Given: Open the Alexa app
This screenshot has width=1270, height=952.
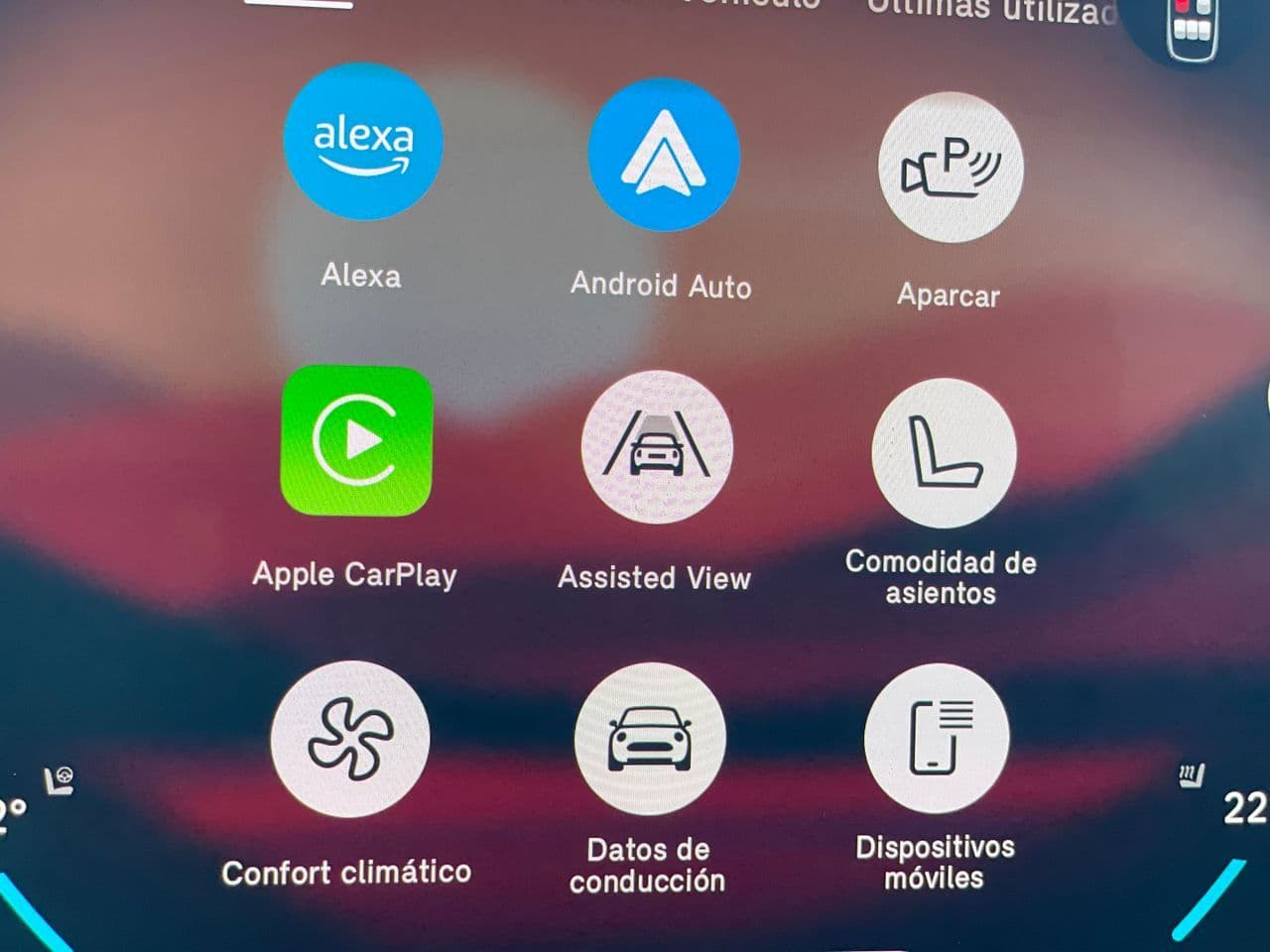Looking at the screenshot, I should (x=362, y=144).
